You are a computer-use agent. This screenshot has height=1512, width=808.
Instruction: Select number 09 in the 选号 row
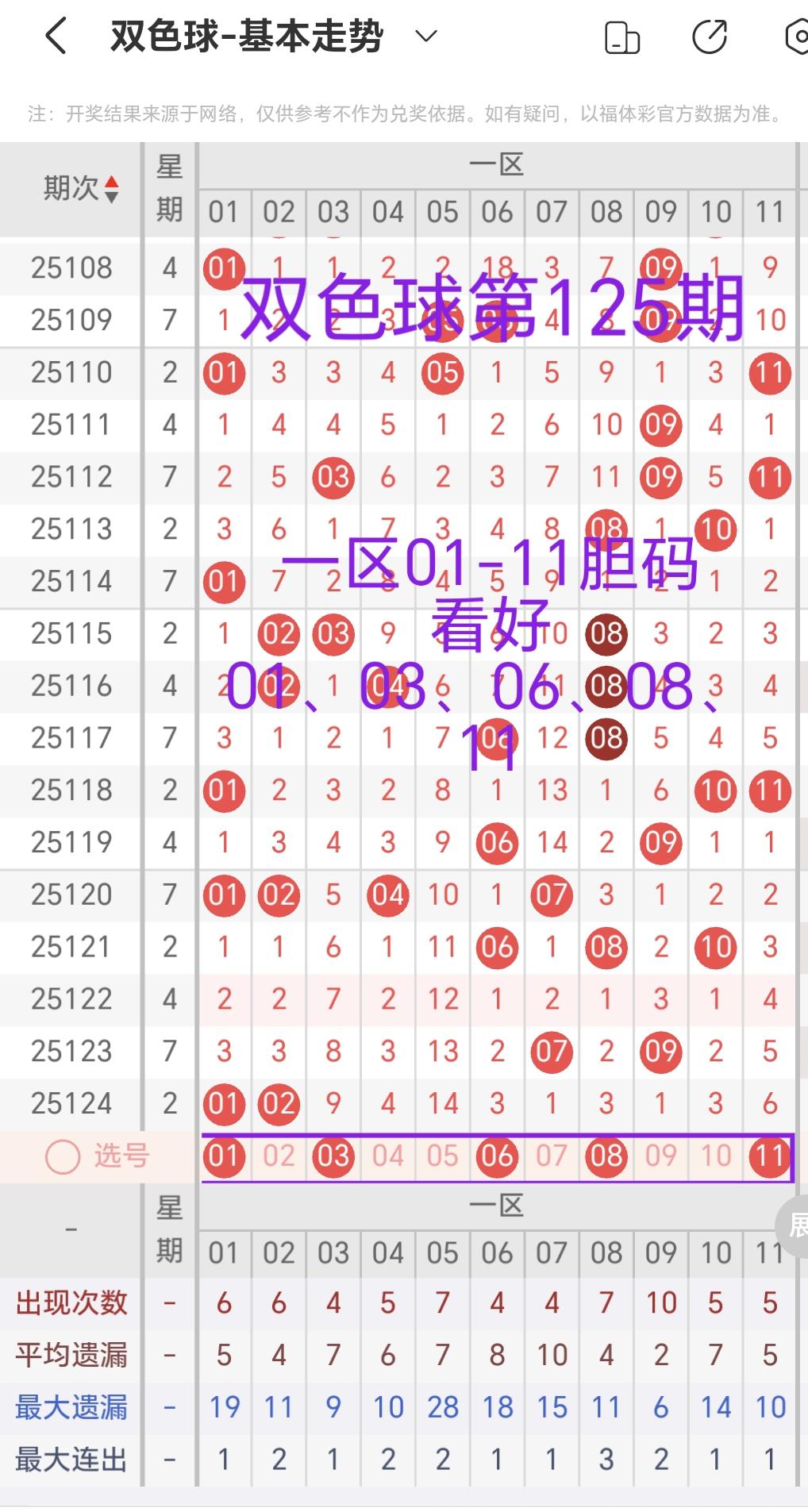click(x=660, y=1156)
